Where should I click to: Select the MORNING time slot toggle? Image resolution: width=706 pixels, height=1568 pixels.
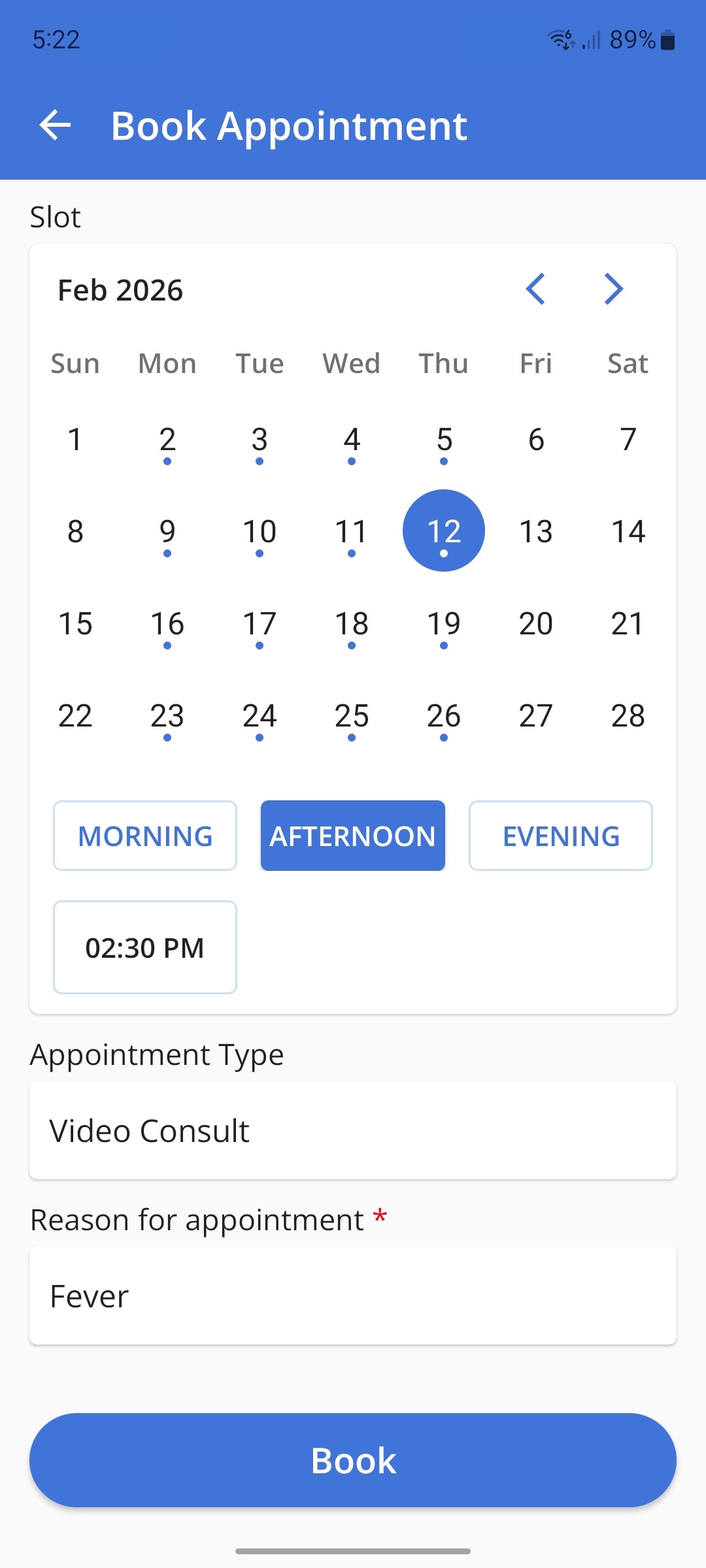click(x=144, y=835)
